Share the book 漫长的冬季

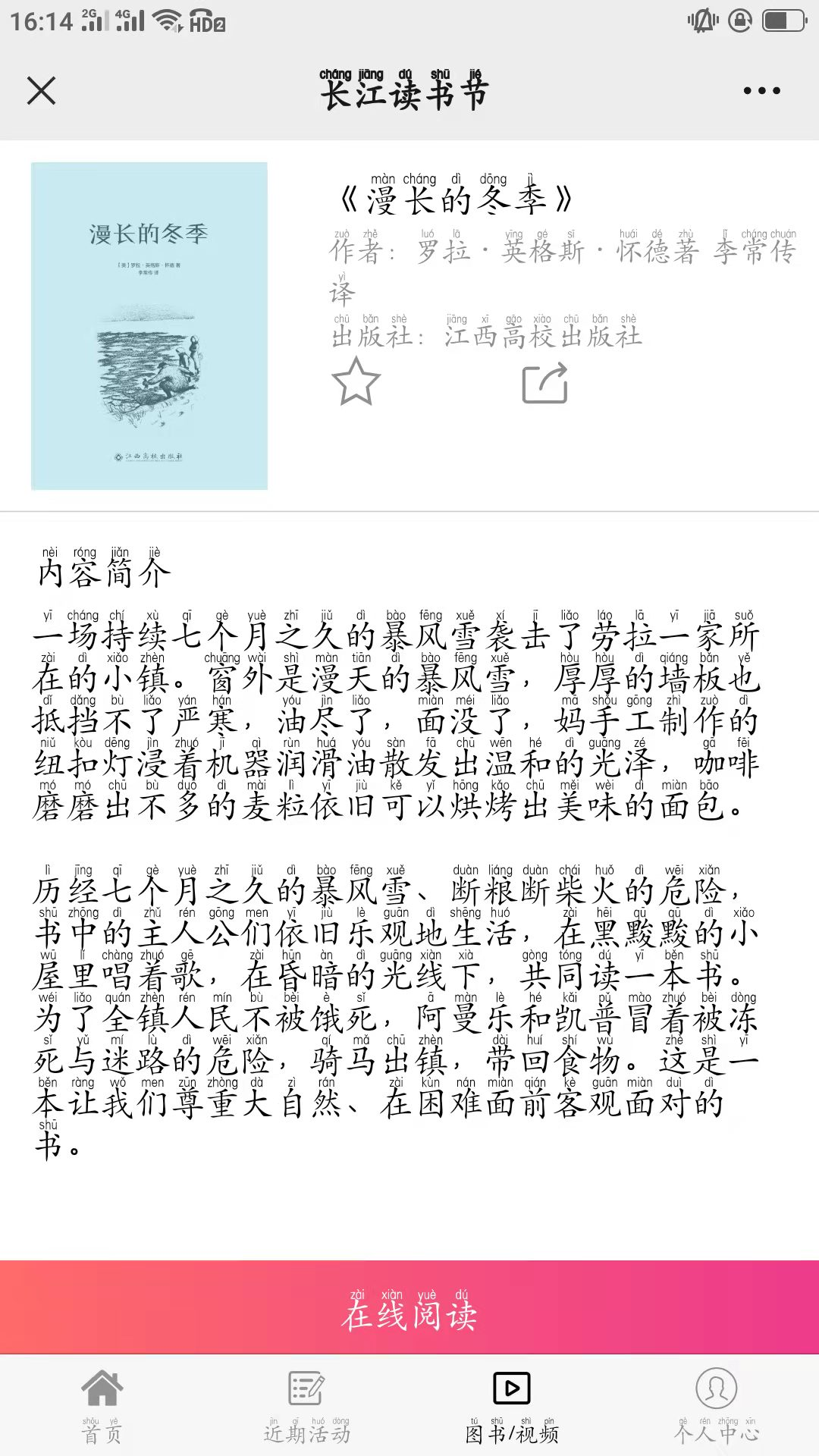pos(545,383)
